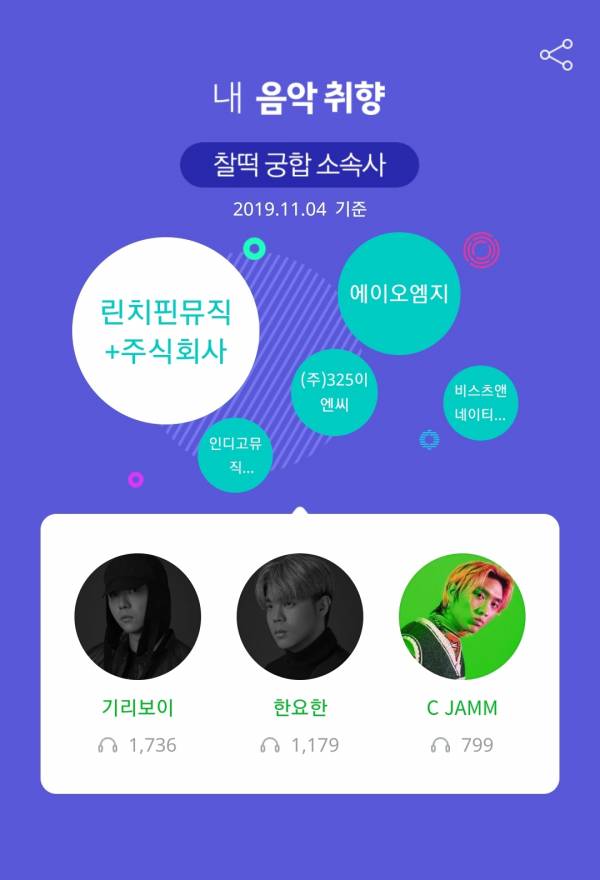This screenshot has height=880, width=600.
Task: Select the 비스츠앤네이티… bubble
Action: point(480,402)
